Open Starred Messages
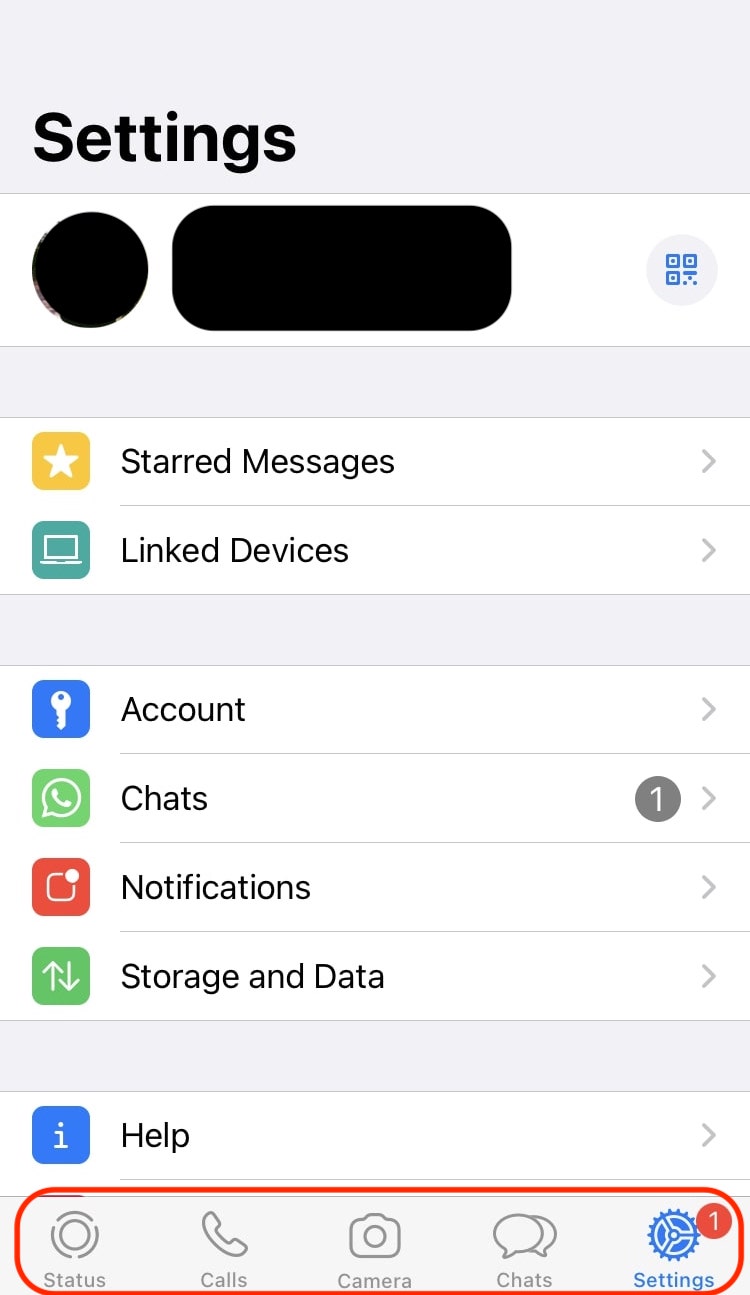The image size is (750, 1295). pyautogui.click(x=375, y=462)
